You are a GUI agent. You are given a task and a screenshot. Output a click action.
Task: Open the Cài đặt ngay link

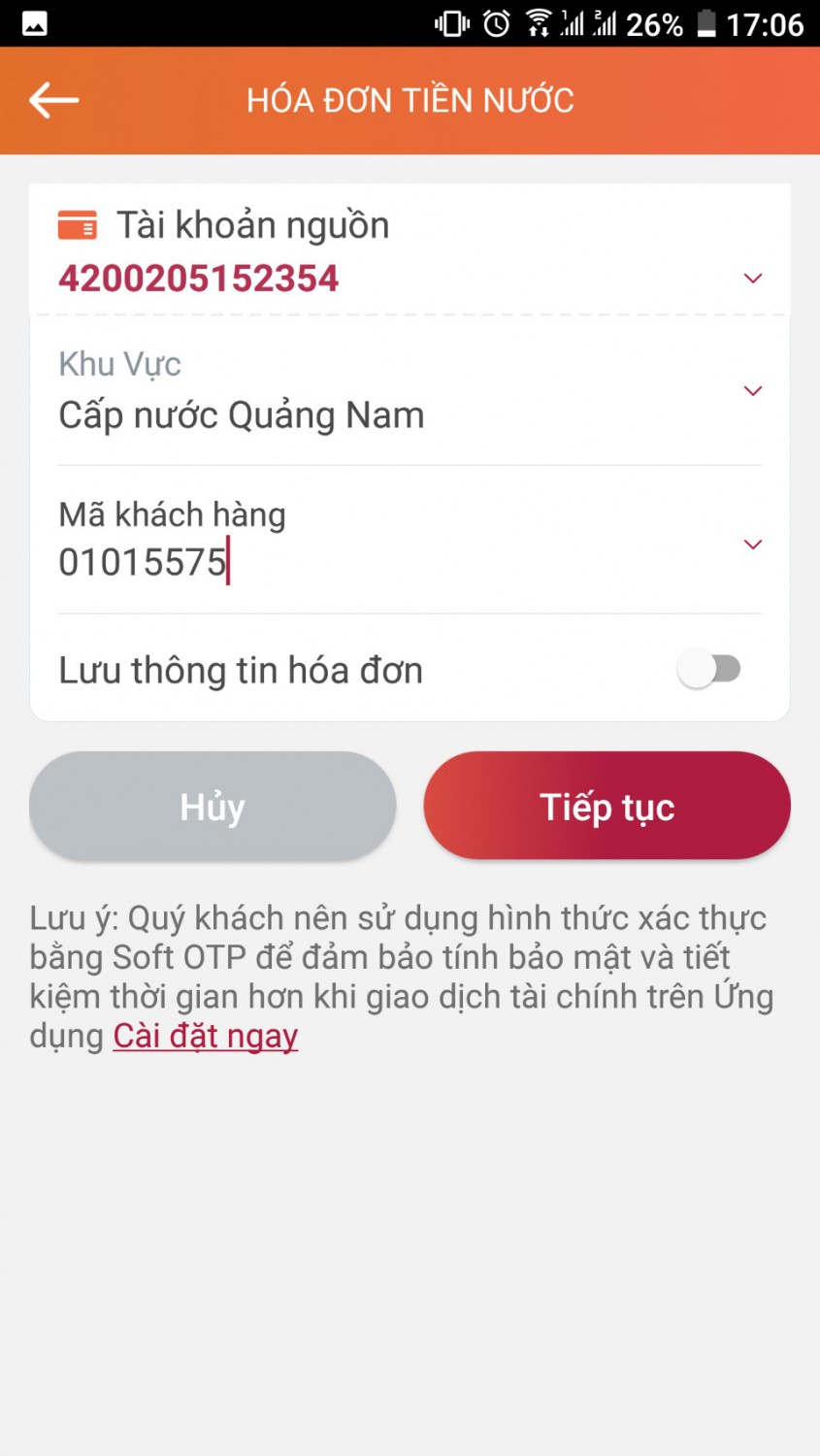[205, 1035]
